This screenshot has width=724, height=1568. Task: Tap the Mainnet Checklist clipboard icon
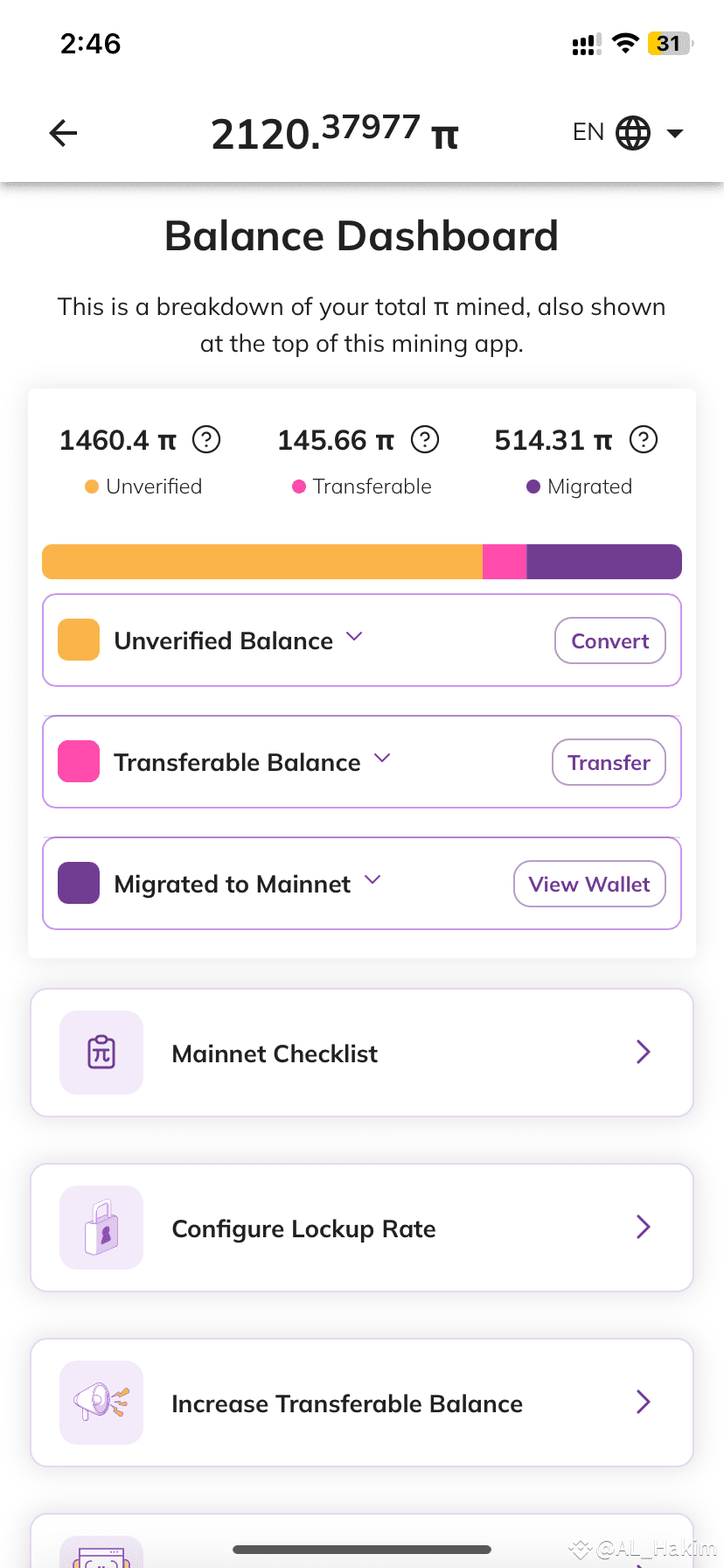pos(101,1052)
